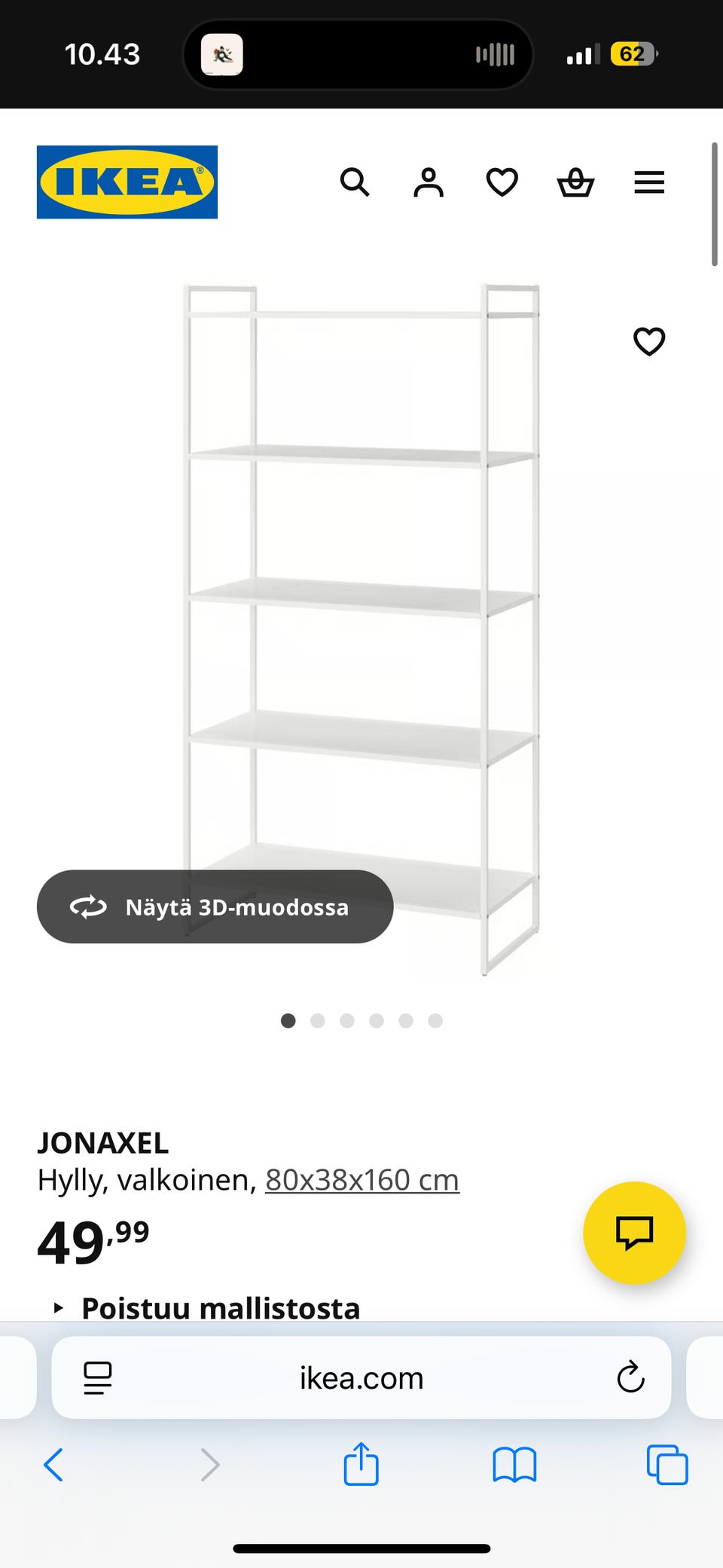Open the 80x38x160 cm dimensions link

[x=361, y=1179]
